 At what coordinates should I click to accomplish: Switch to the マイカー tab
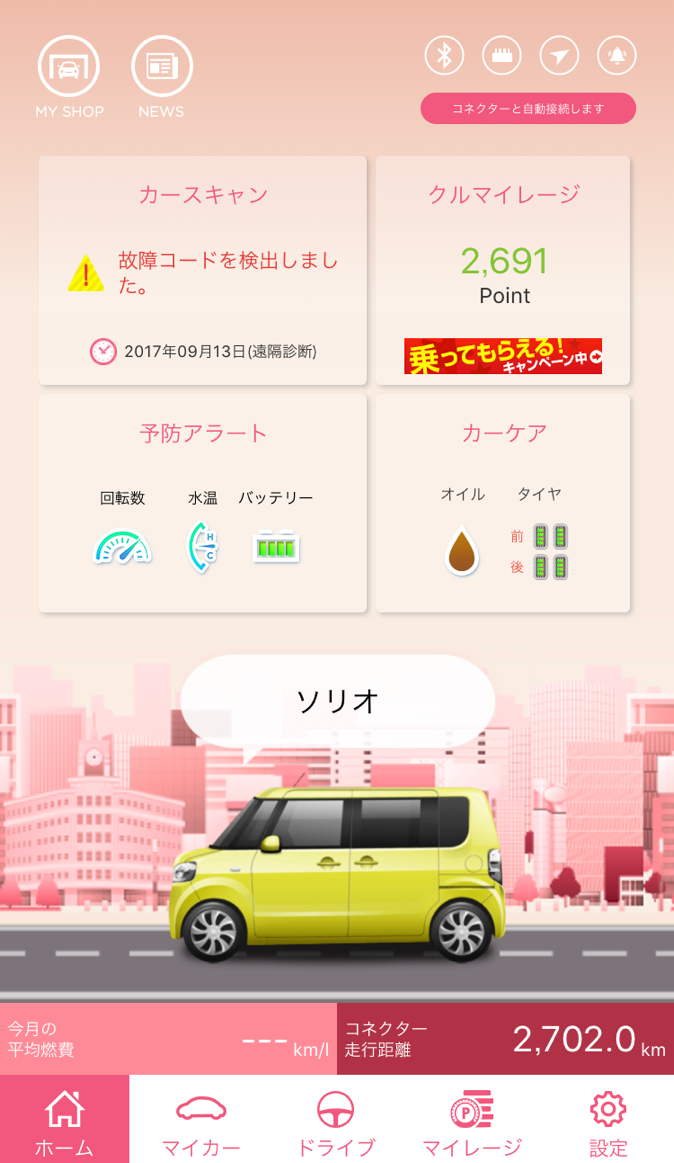201,1120
